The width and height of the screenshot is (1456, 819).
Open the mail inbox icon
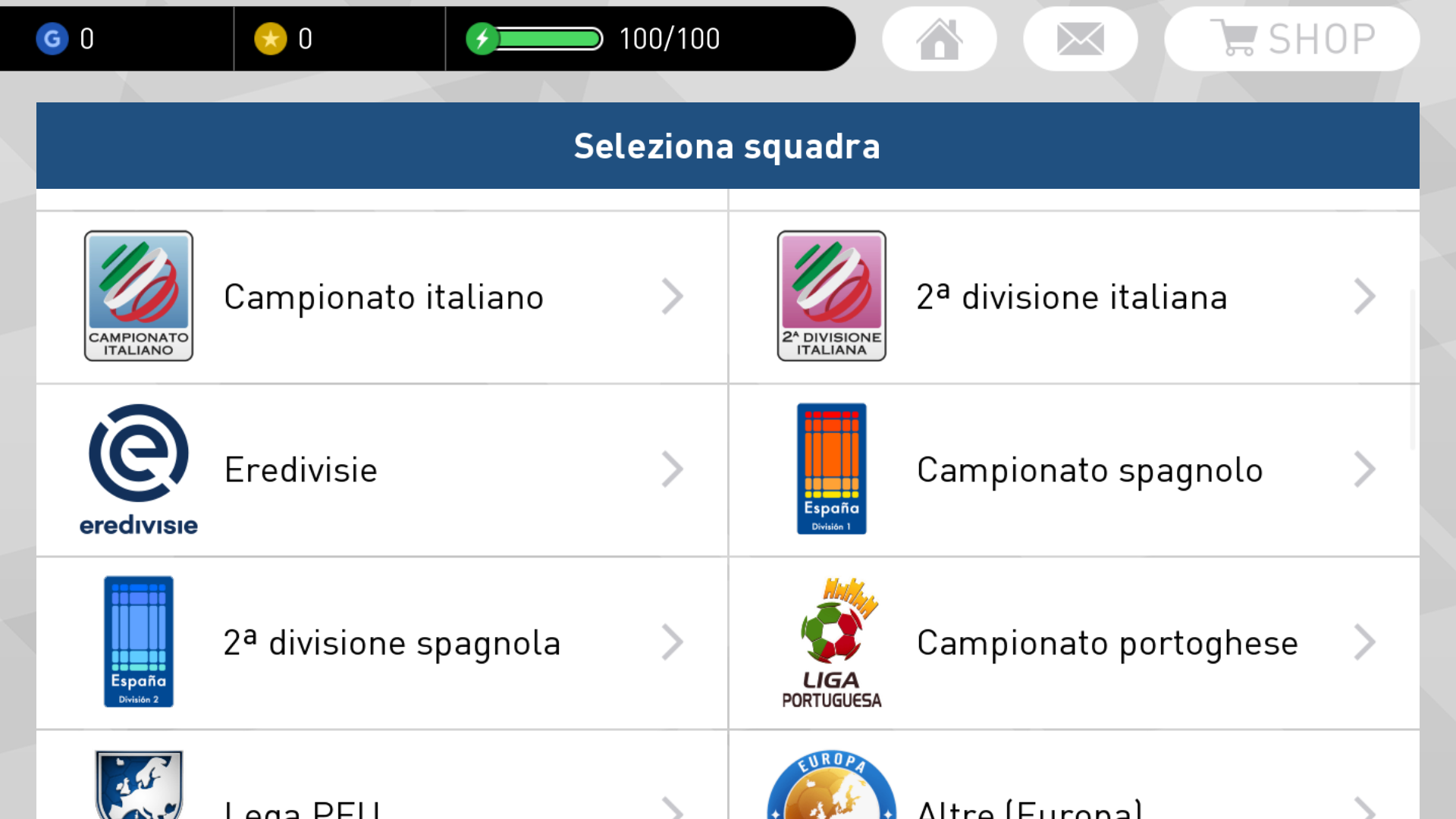(x=1080, y=39)
